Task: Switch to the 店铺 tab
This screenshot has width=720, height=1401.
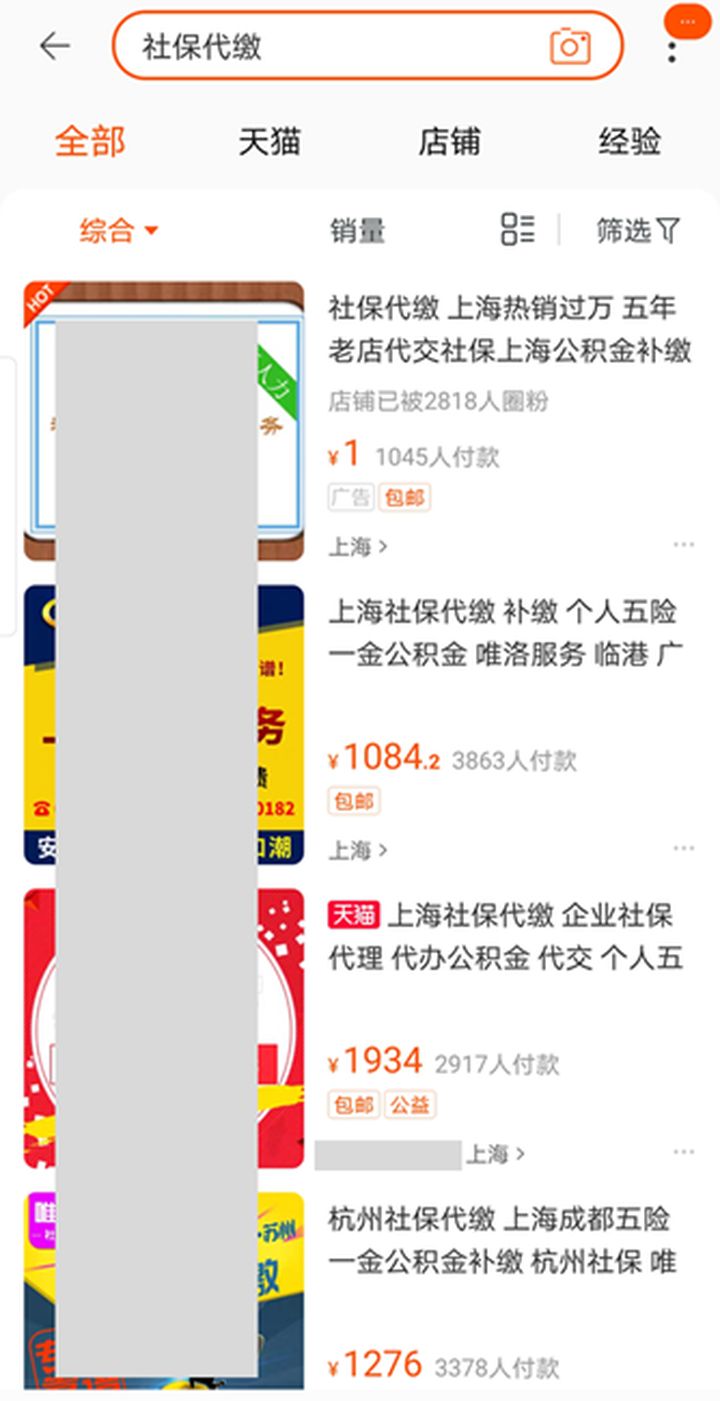Action: coord(448,142)
